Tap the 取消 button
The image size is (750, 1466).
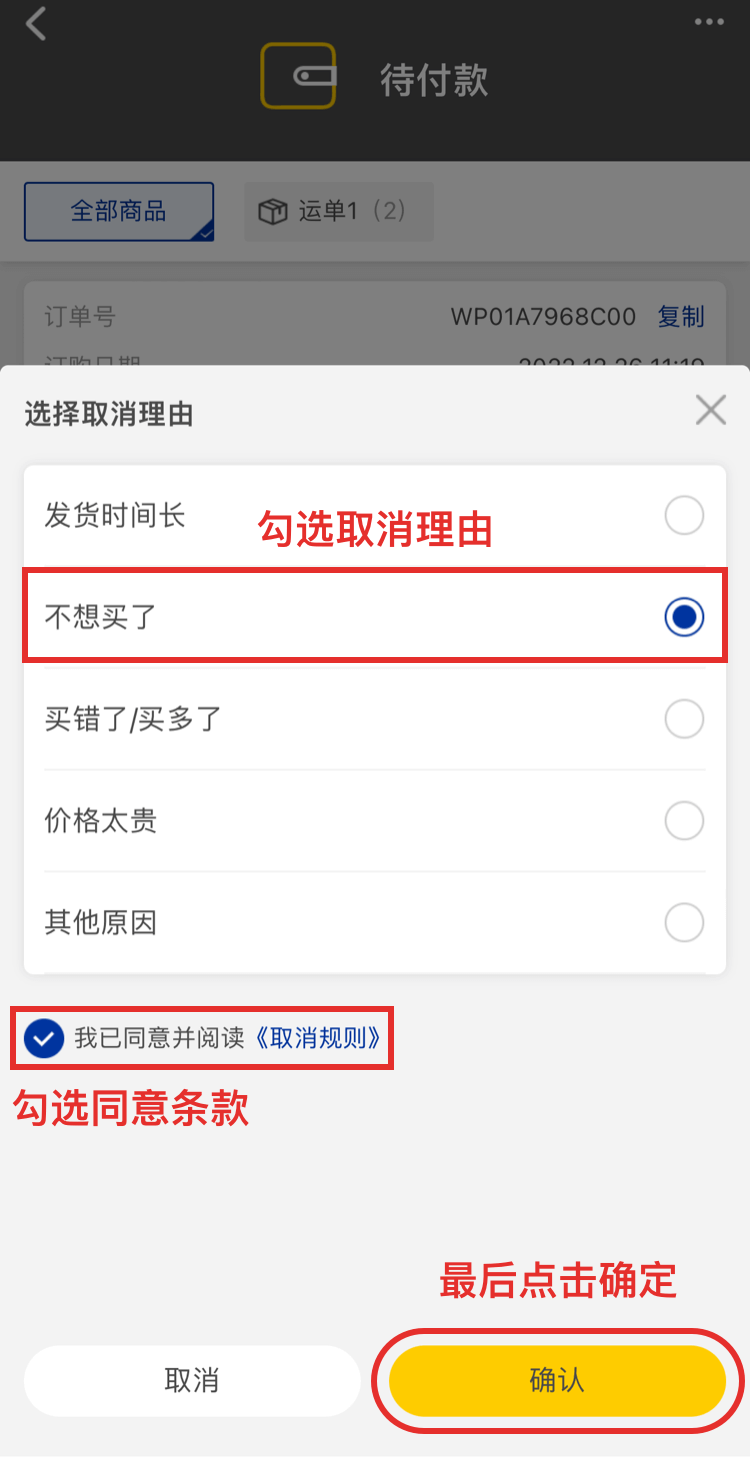(x=192, y=1381)
